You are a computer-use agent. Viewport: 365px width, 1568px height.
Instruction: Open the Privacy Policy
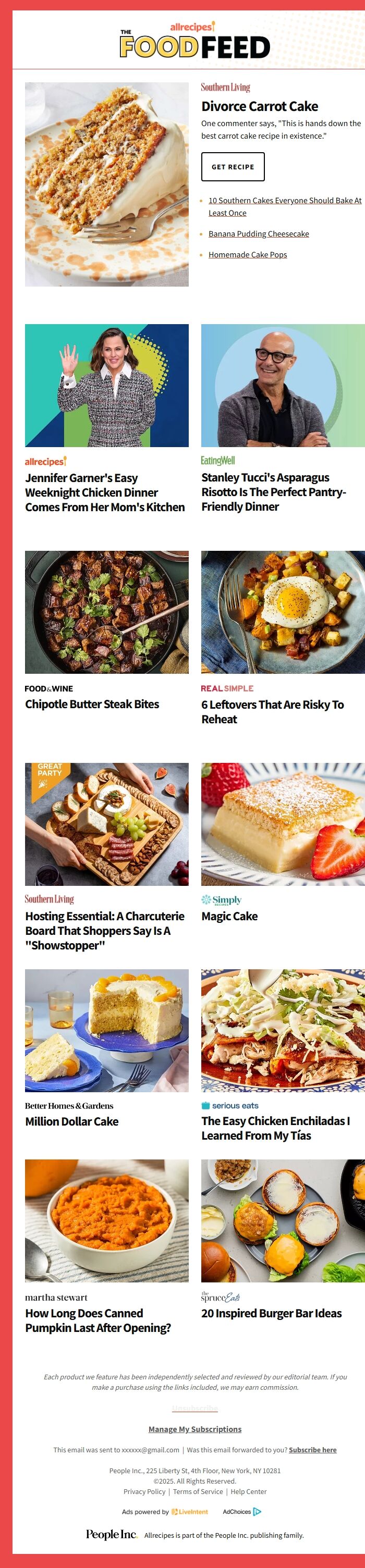point(144,1491)
